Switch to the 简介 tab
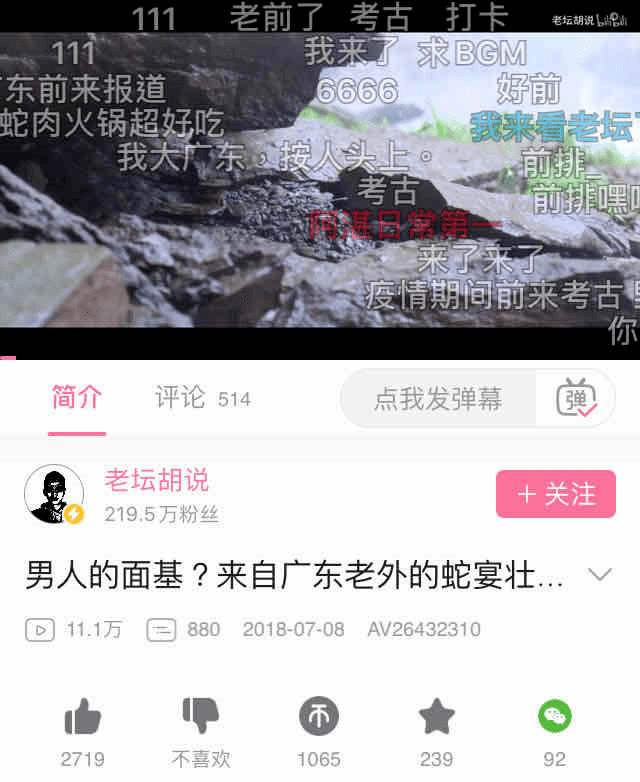Image resolution: width=640 pixels, height=782 pixels. tap(77, 398)
